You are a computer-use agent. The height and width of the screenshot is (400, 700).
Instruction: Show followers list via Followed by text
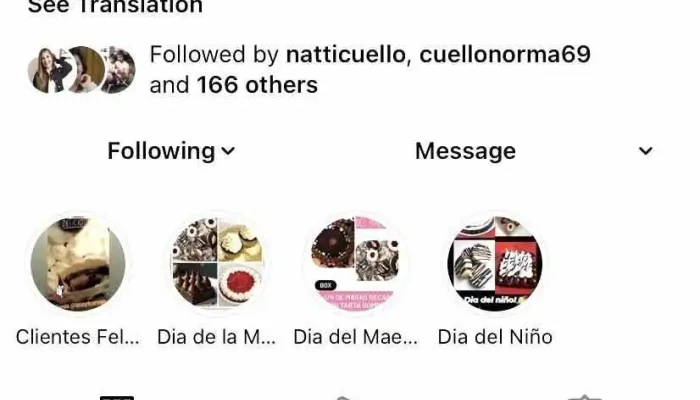coord(369,69)
